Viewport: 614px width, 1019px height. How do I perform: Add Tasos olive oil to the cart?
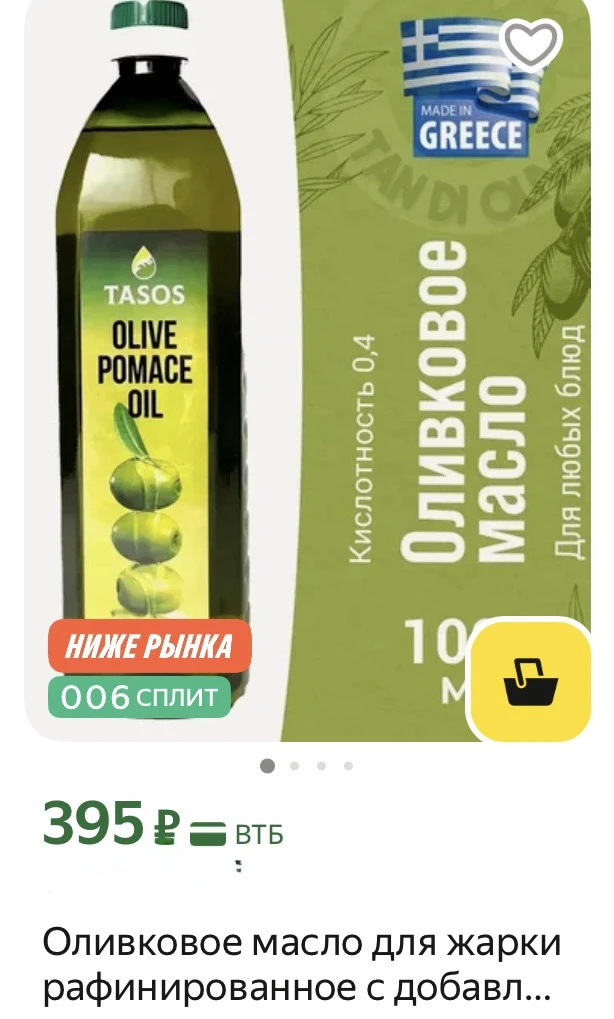pos(531,682)
